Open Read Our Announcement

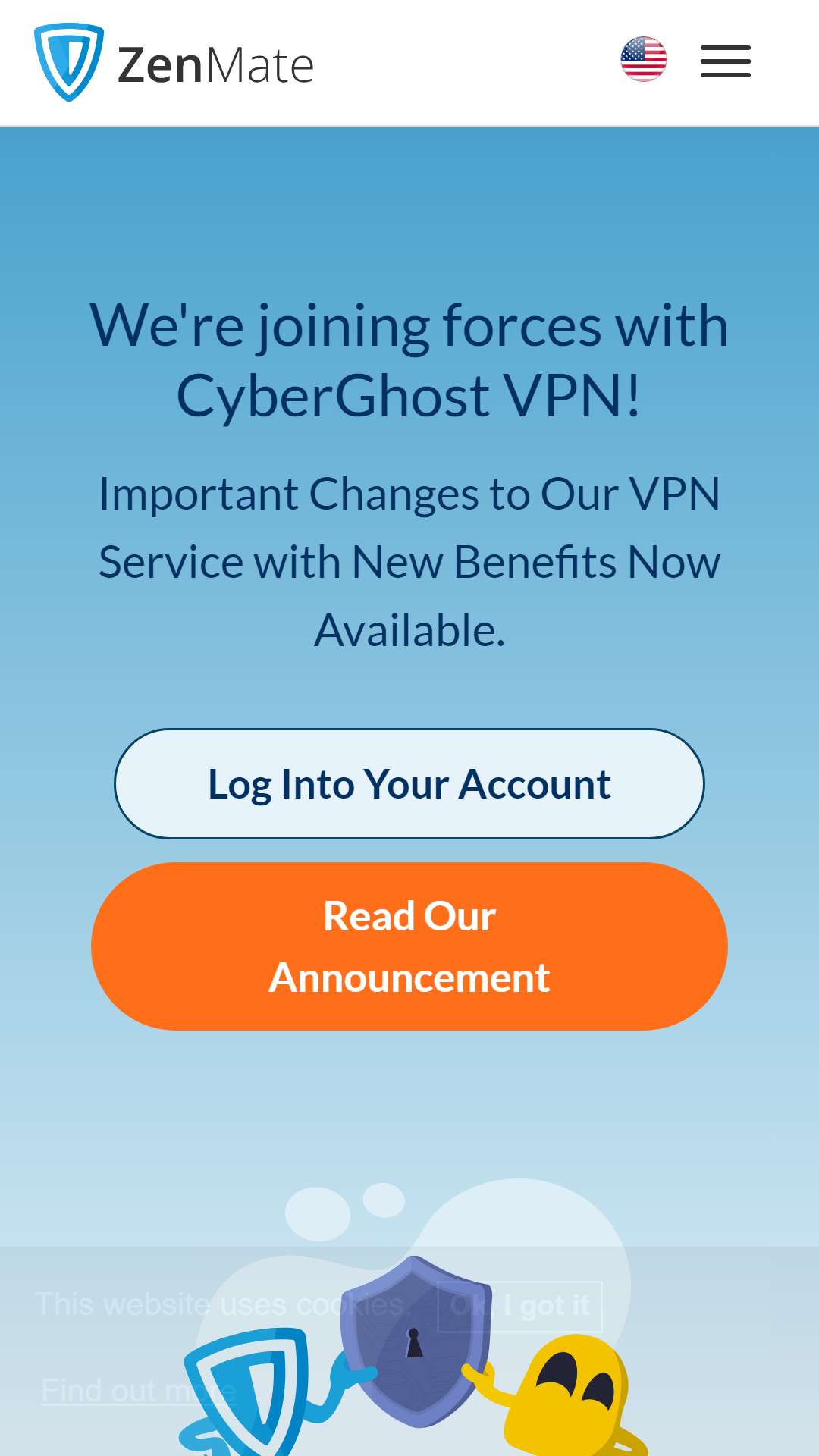tap(409, 946)
